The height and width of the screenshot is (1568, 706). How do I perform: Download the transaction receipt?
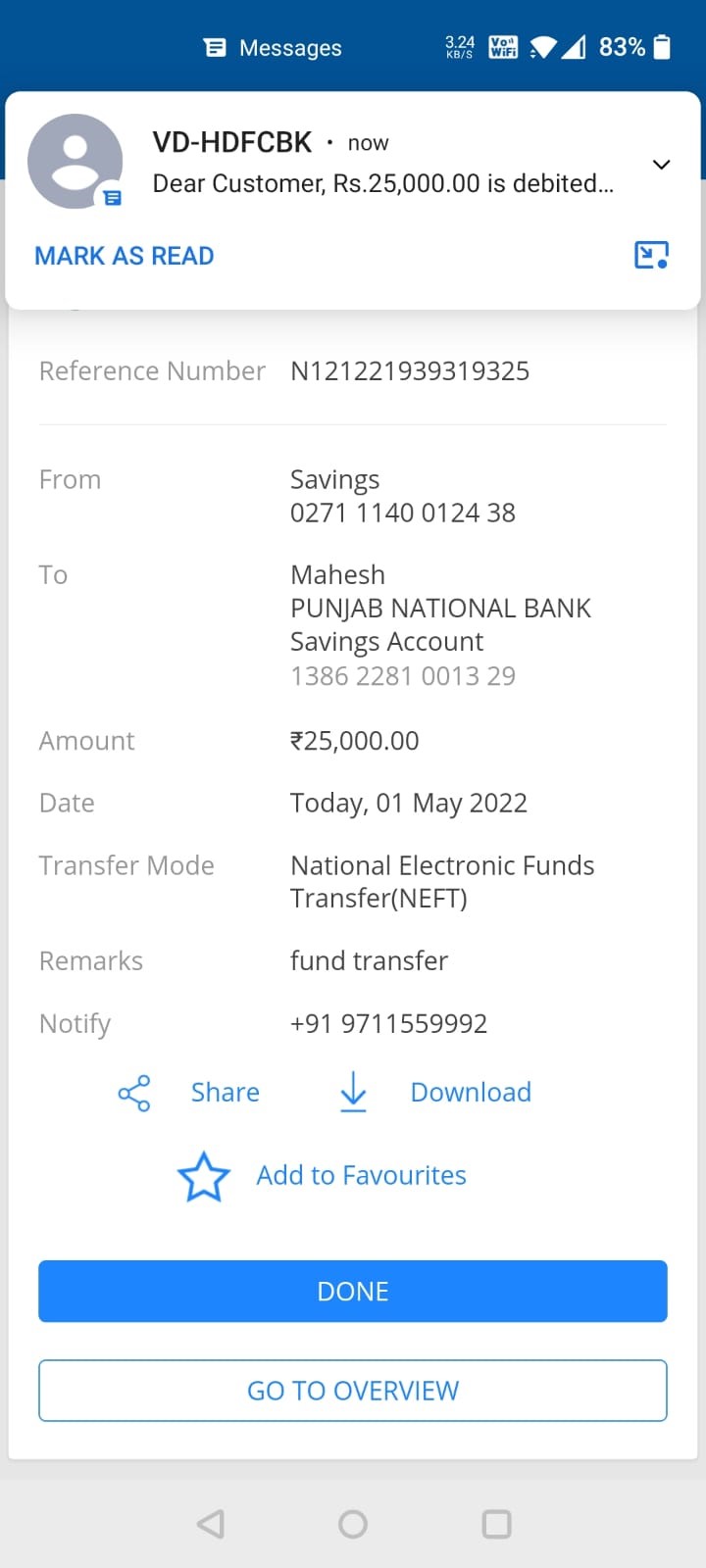click(435, 1093)
